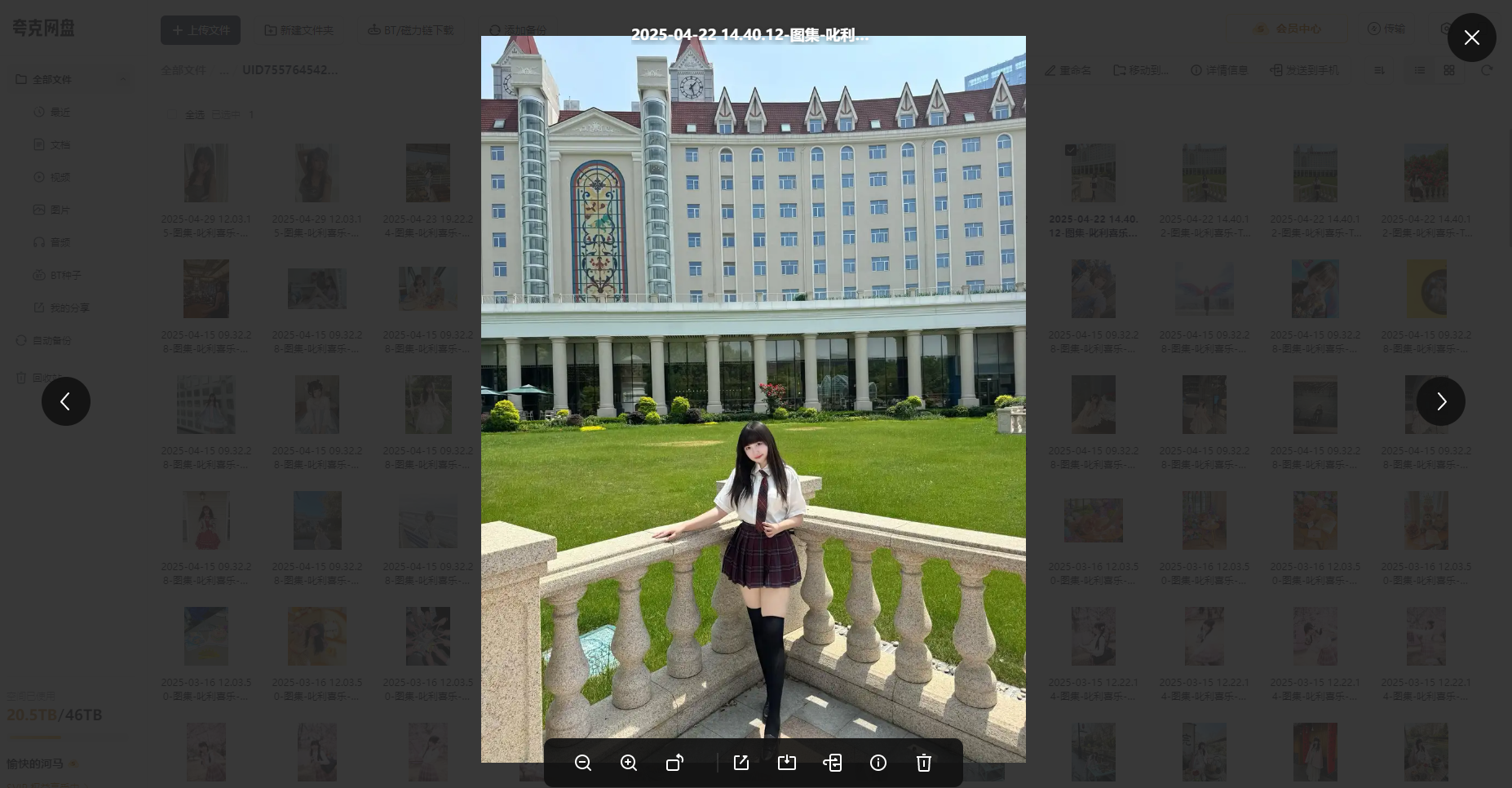Share the image via the toolbar
The height and width of the screenshot is (788, 1512).
click(741, 763)
